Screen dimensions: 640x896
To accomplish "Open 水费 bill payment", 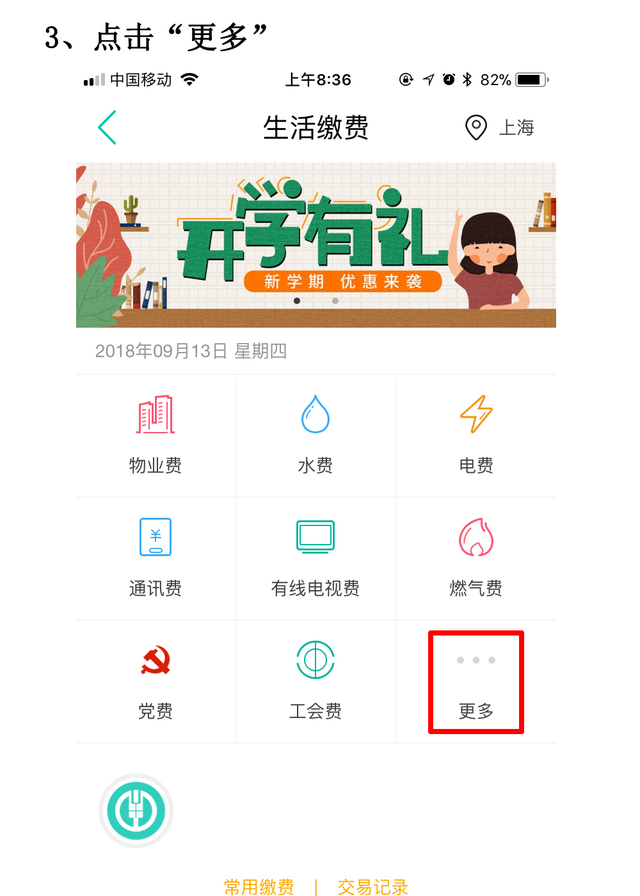I will (315, 435).
